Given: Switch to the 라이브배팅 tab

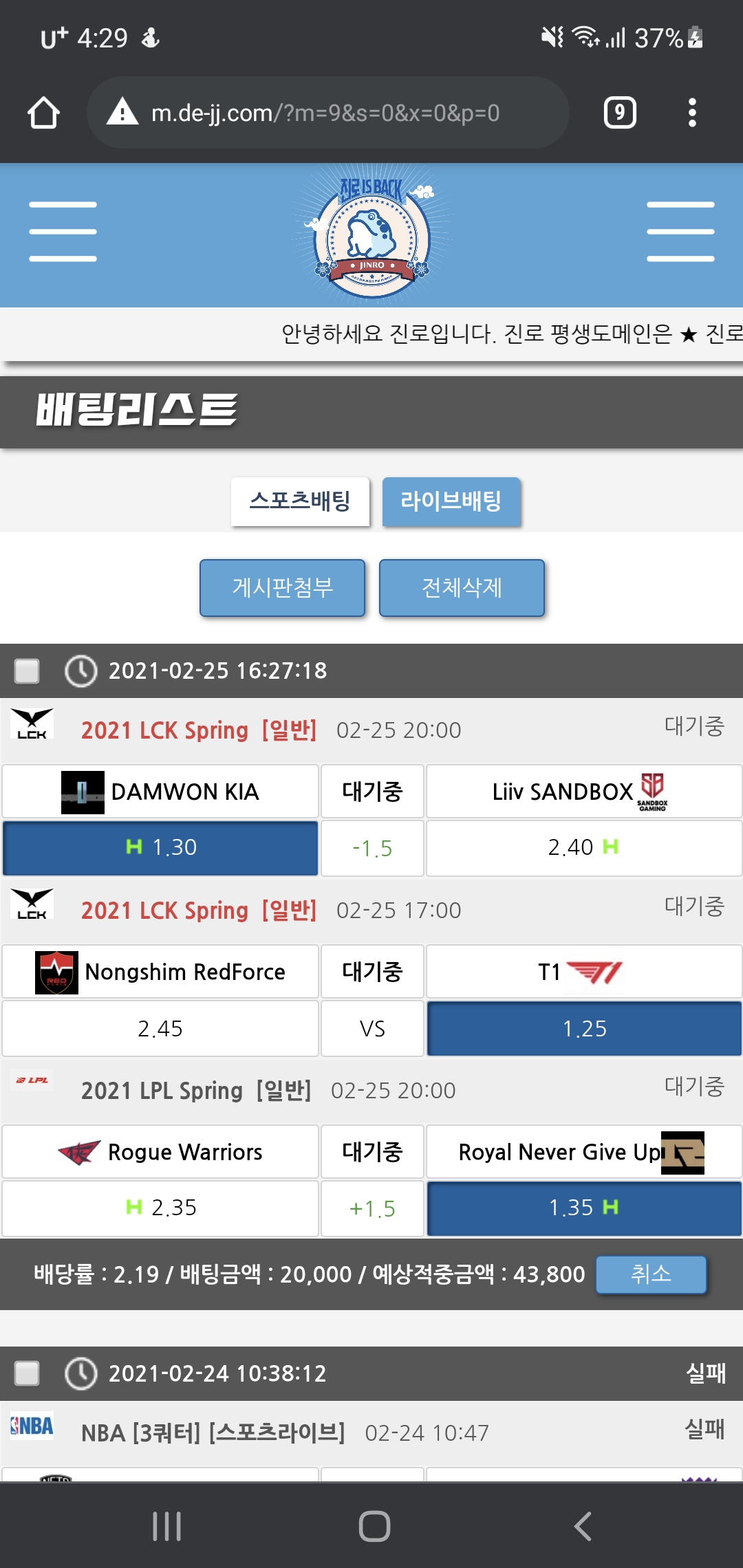Looking at the screenshot, I should tap(451, 501).
